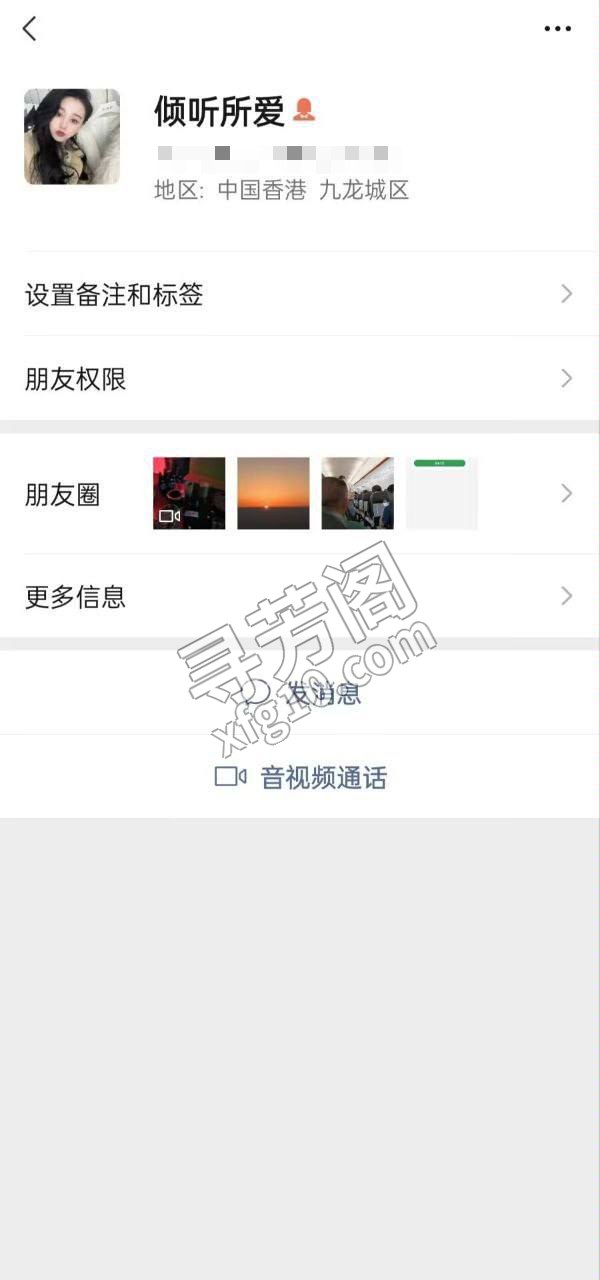Viewport: 600px width, 1280px height.
Task: Open 朋友权限 settings
Action: [x=300, y=379]
